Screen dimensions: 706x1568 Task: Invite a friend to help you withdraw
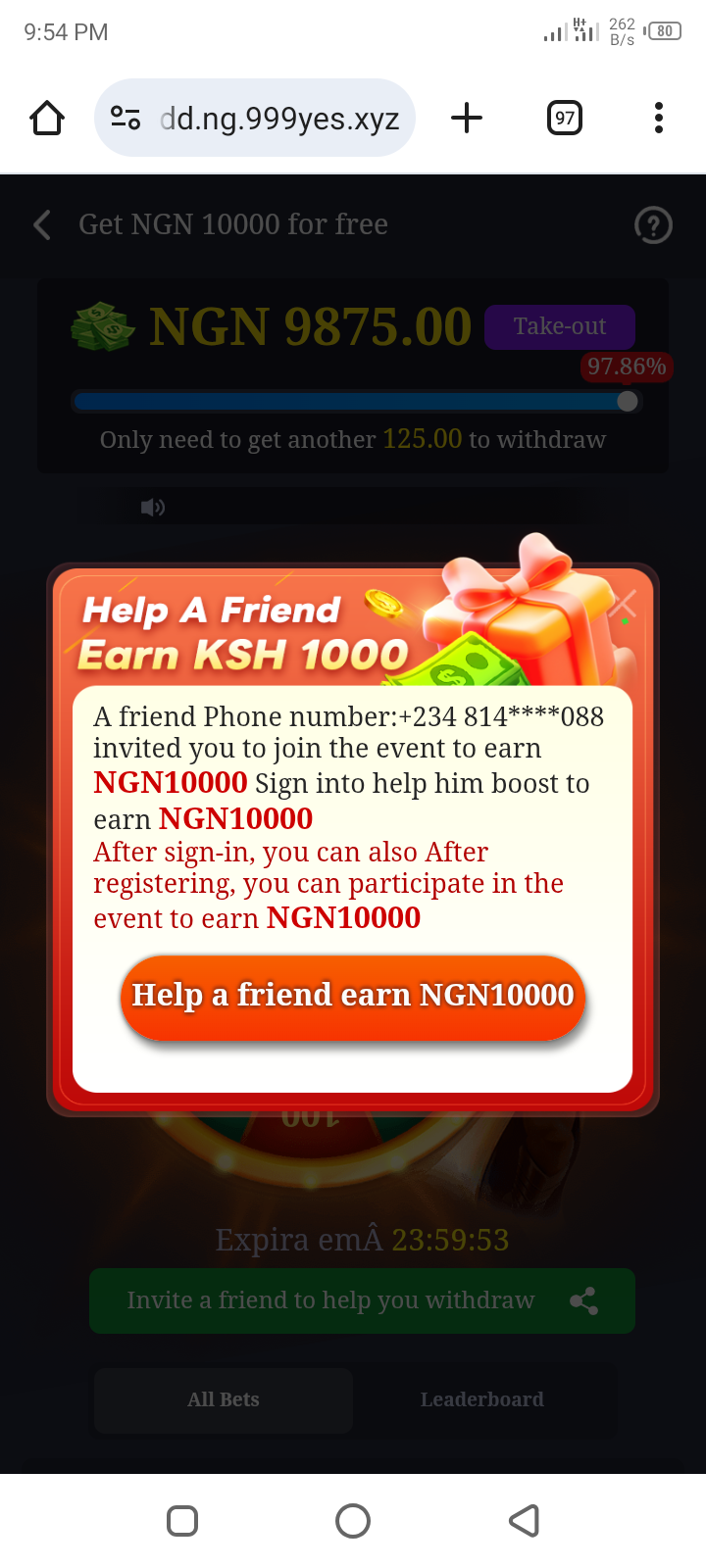[x=362, y=1300]
